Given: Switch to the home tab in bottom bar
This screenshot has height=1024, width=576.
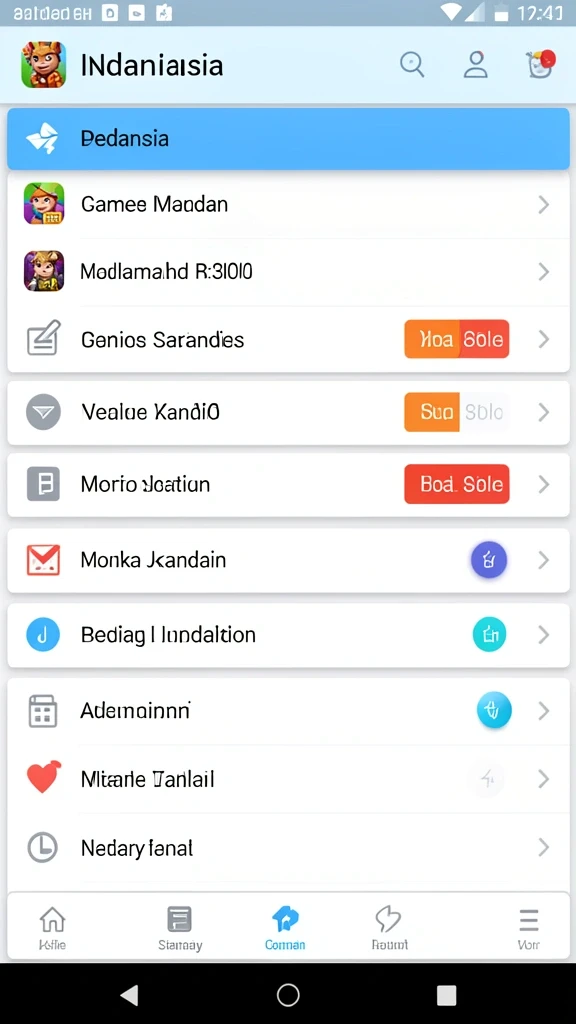Looking at the screenshot, I should [x=52, y=927].
